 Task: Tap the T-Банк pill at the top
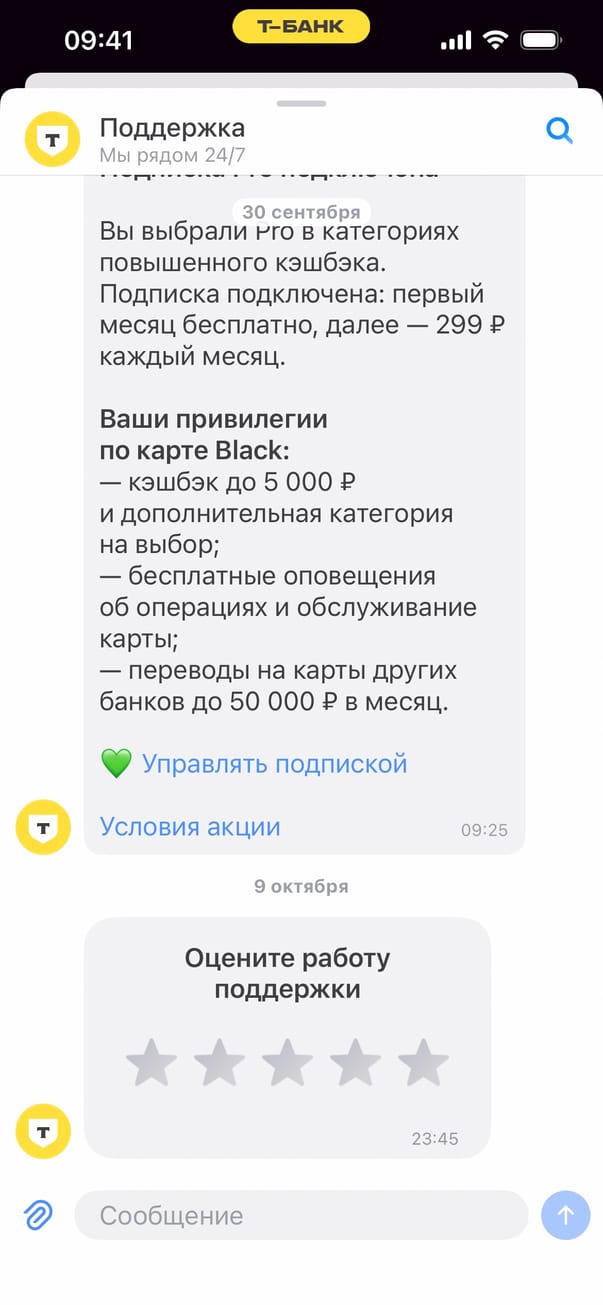click(301, 27)
